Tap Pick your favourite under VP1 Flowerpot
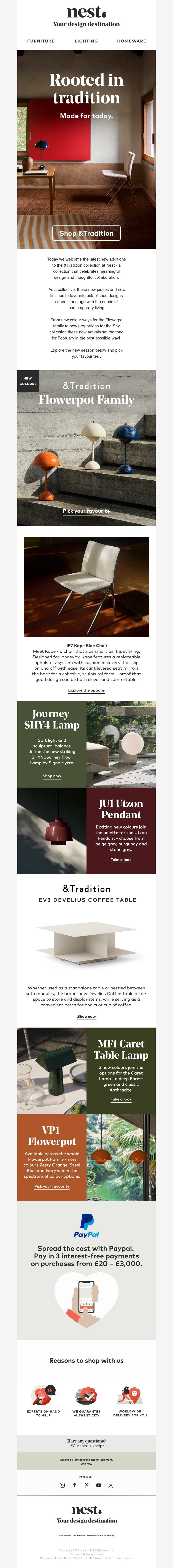This screenshot has width=173, height=1568. (x=52, y=1186)
